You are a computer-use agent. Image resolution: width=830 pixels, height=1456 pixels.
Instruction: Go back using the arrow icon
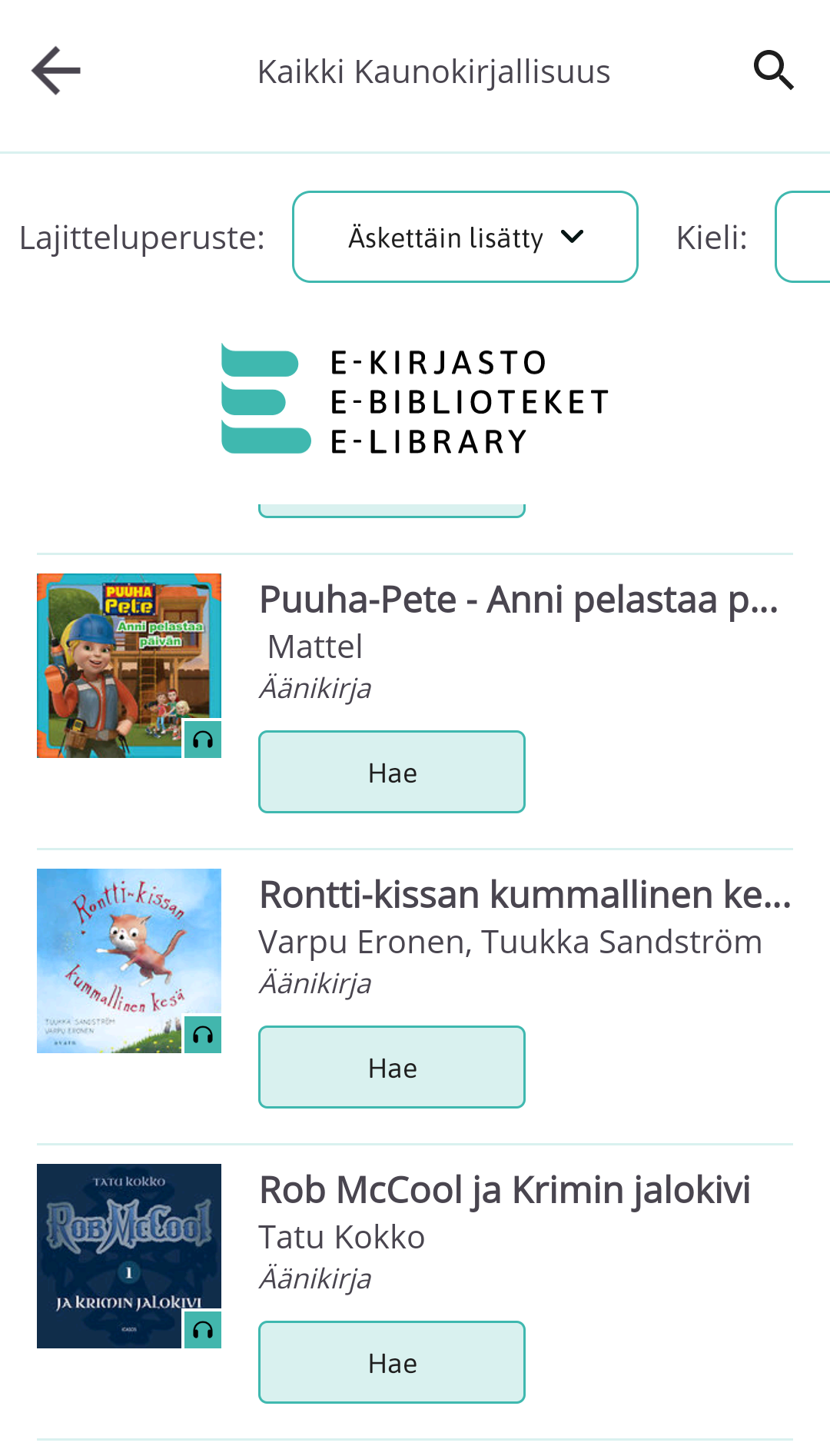(x=55, y=71)
